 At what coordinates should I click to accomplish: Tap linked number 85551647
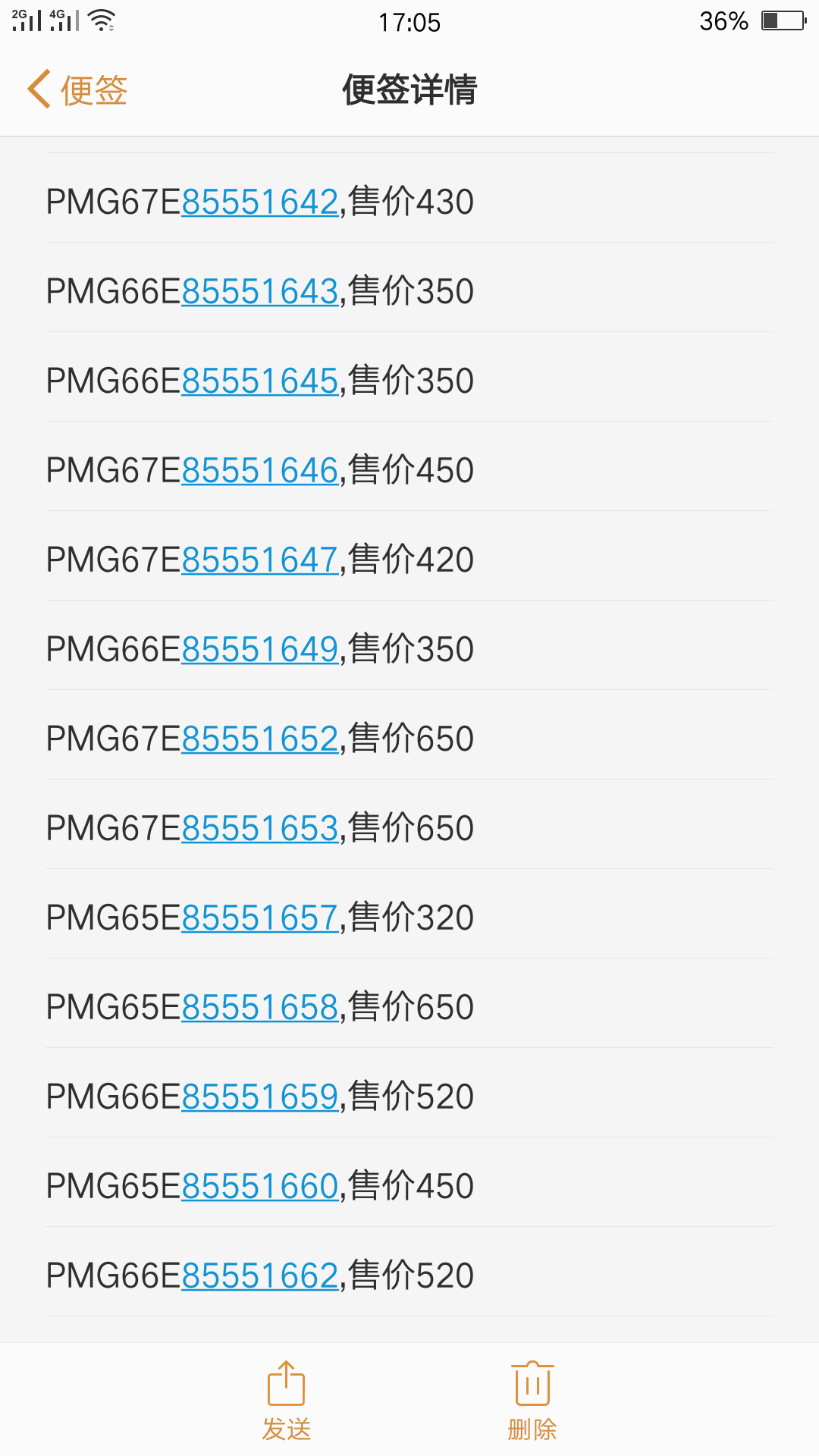coord(259,560)
